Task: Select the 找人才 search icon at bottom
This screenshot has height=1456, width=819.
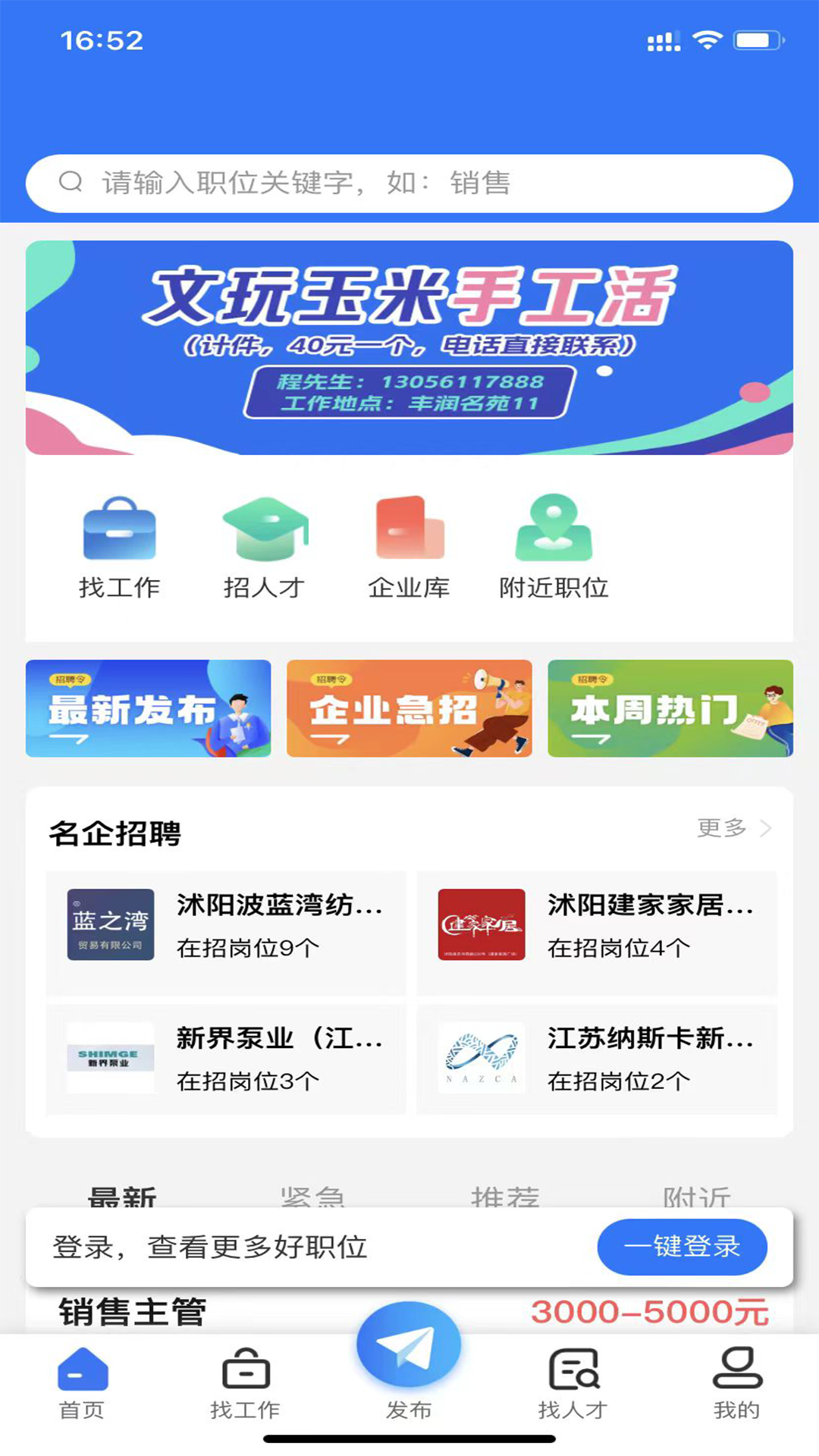Action: click(573, 1384)
